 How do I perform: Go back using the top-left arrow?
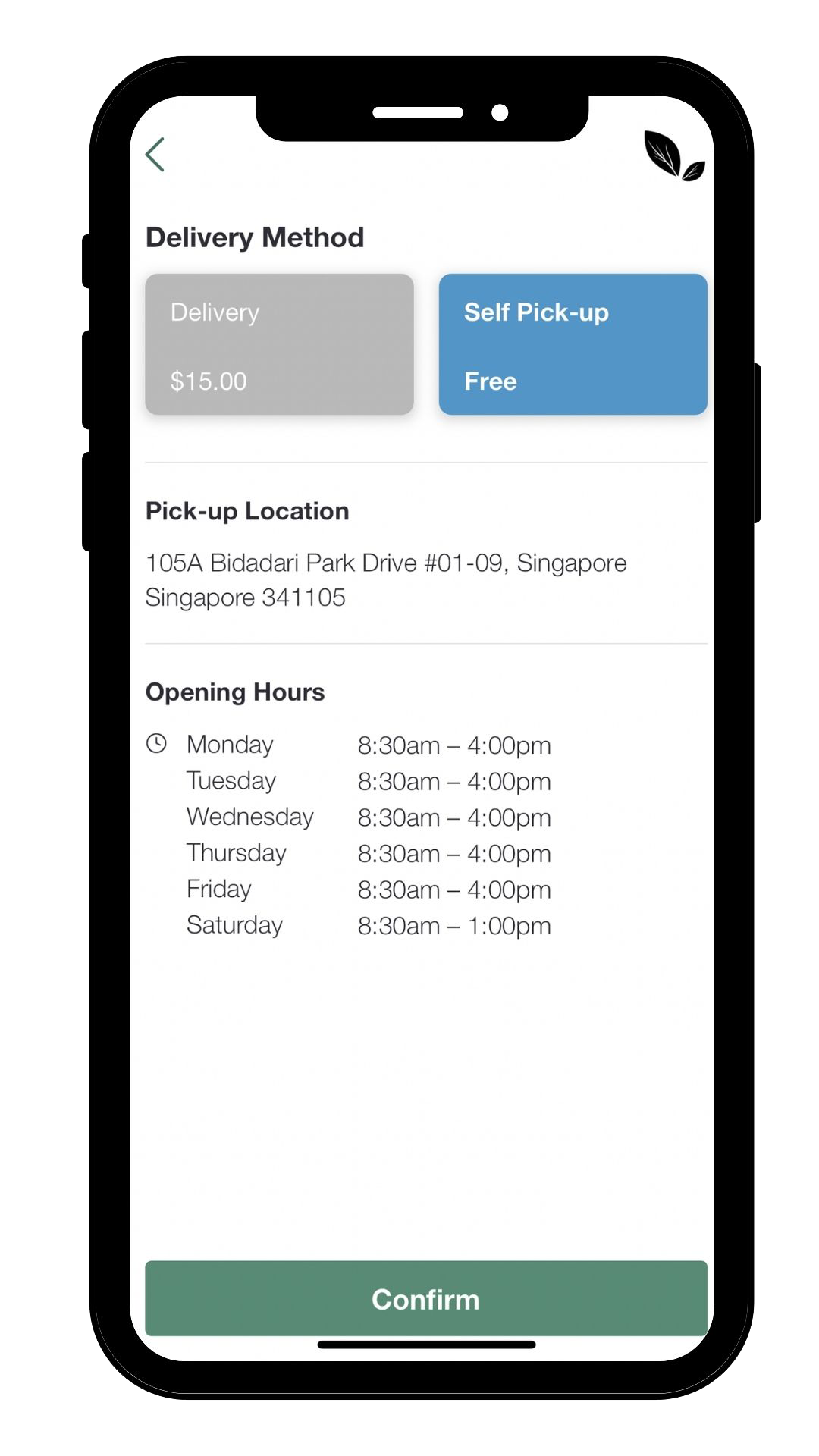tap(155, 155)
